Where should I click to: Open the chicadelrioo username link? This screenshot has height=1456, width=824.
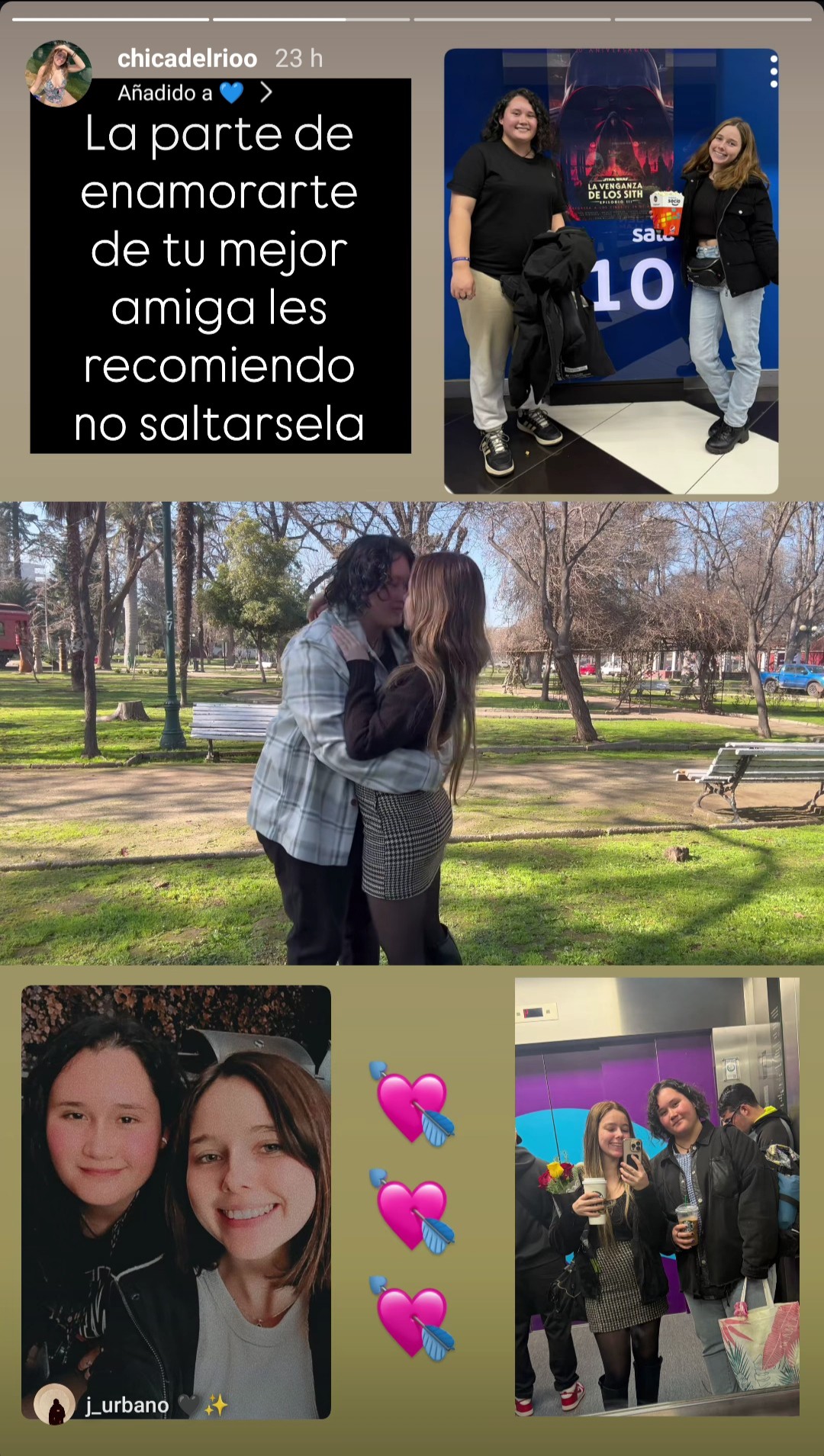tap(187, 58)
